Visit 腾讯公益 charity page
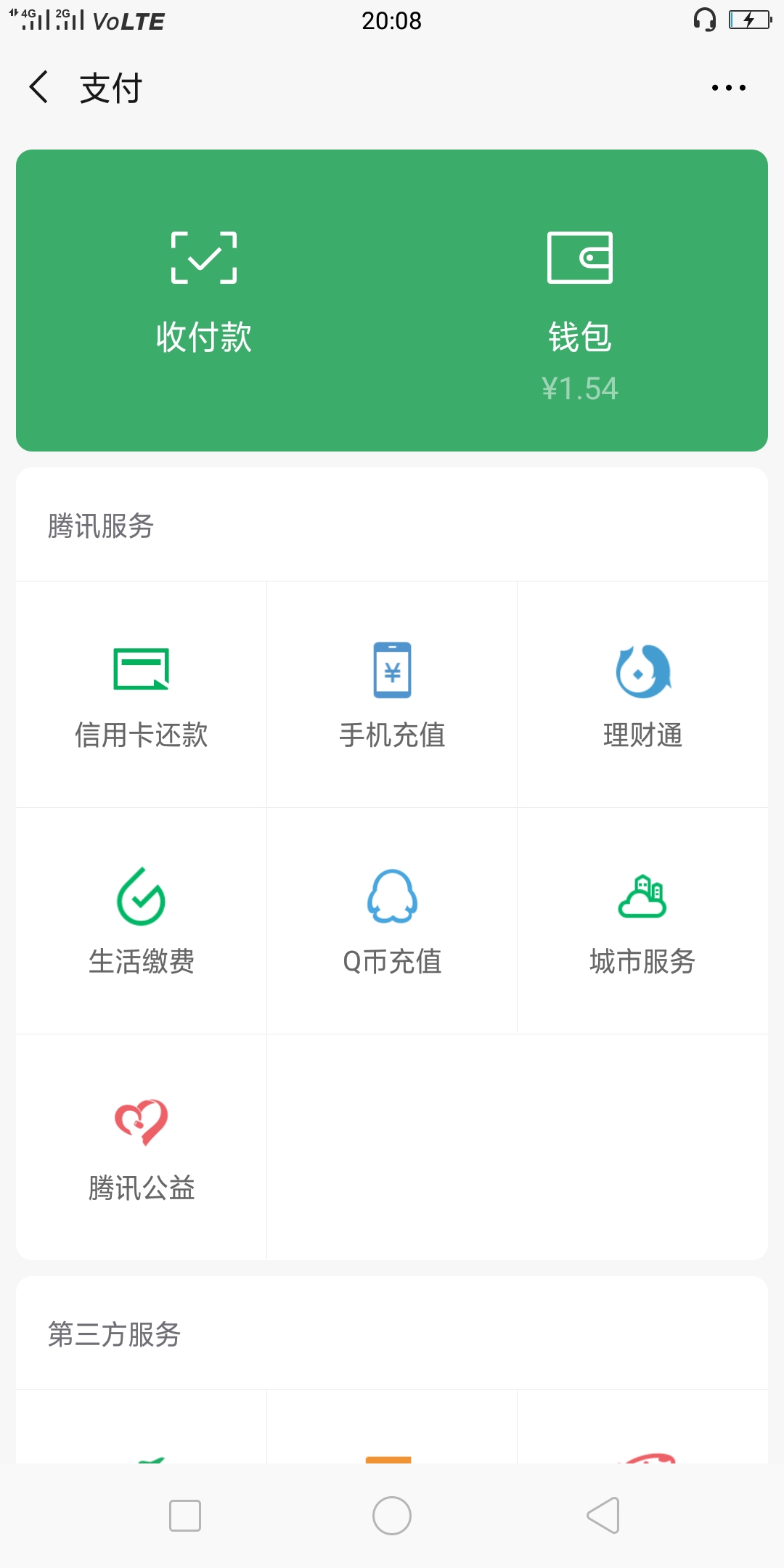The image size is (784, 1568). click(x=142, y=1148)
